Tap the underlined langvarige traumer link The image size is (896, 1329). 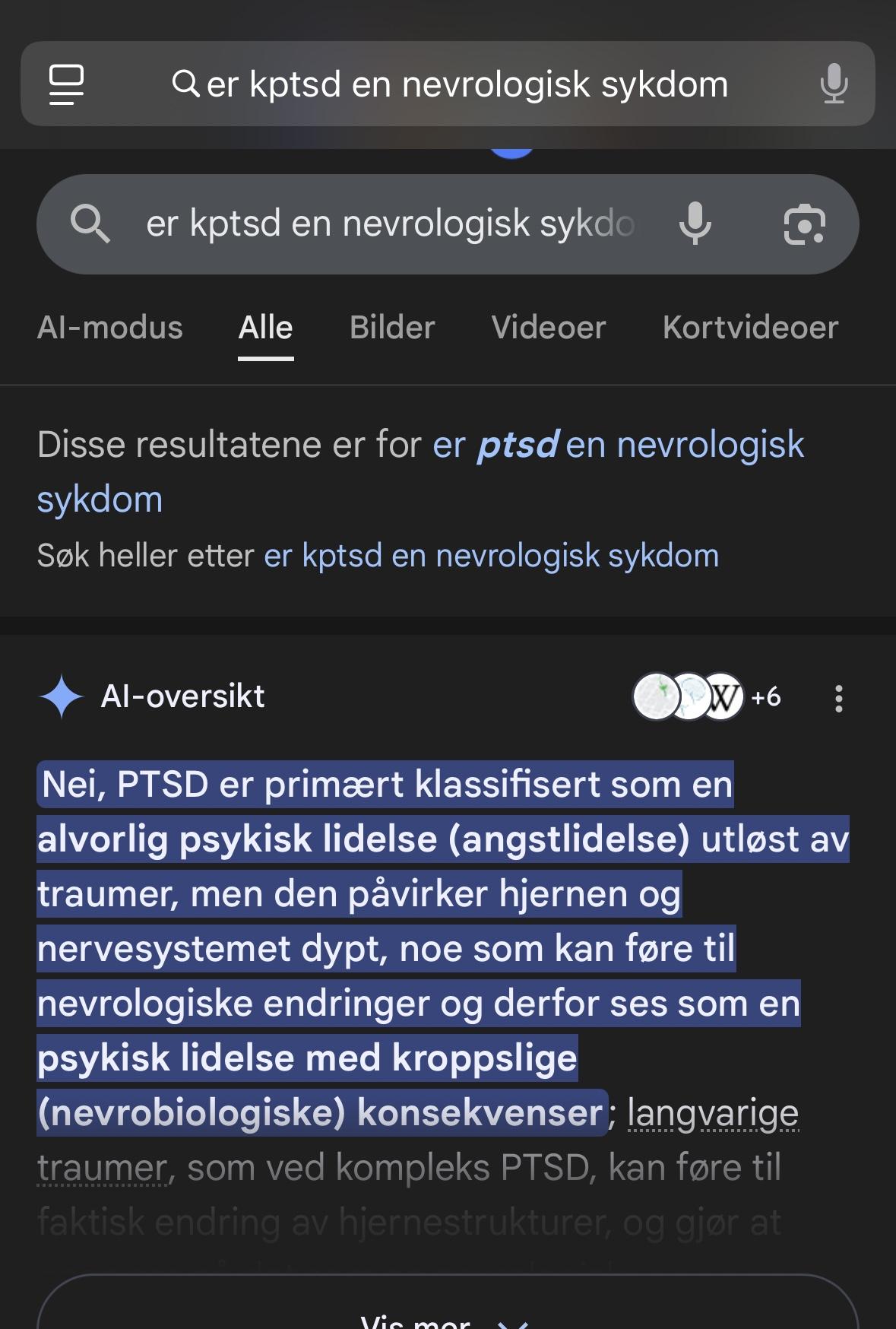712,1114
